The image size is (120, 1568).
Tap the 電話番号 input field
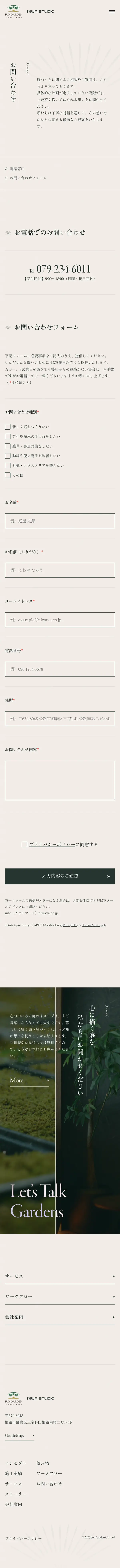(60, 669)
